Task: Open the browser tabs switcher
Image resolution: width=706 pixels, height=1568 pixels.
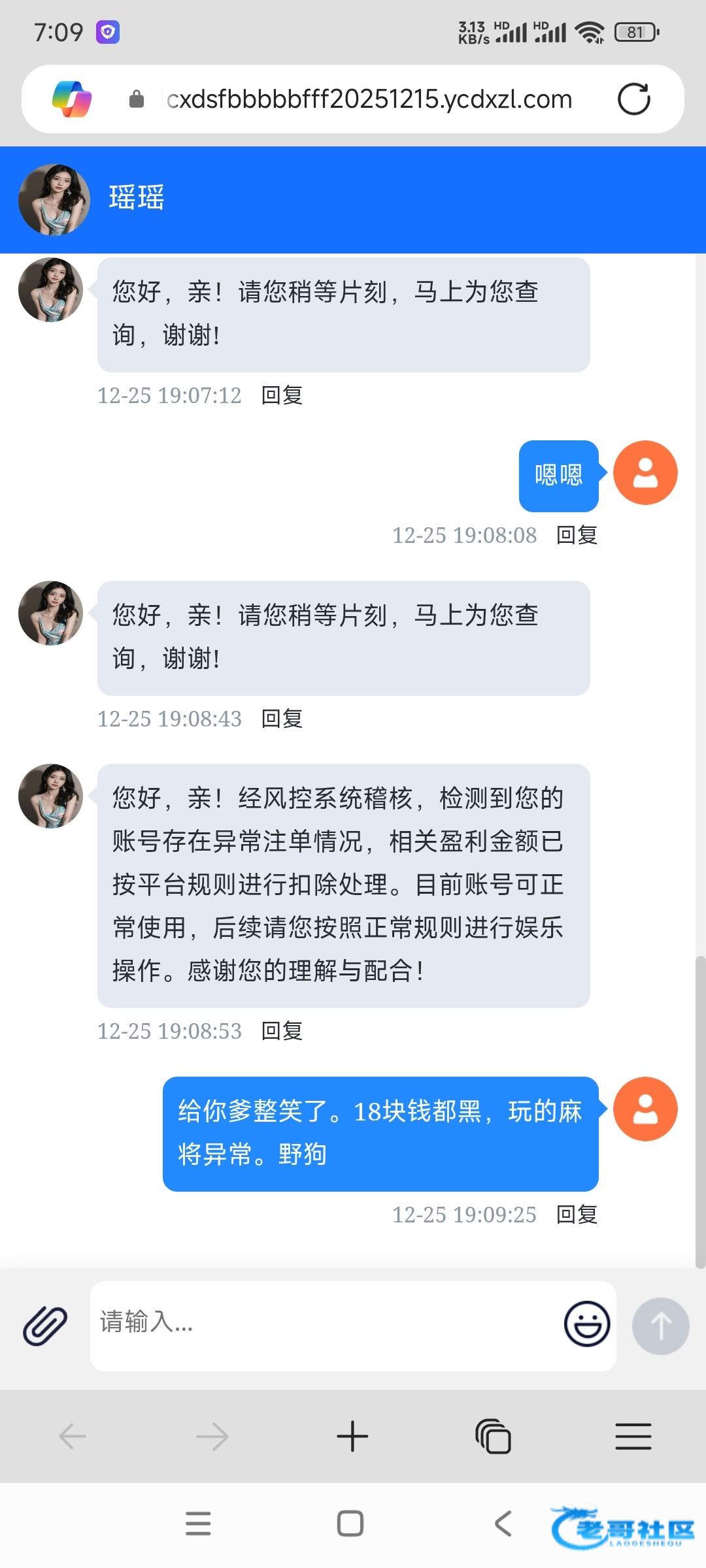Action: pyautogui.click(x=493, y=1437)
